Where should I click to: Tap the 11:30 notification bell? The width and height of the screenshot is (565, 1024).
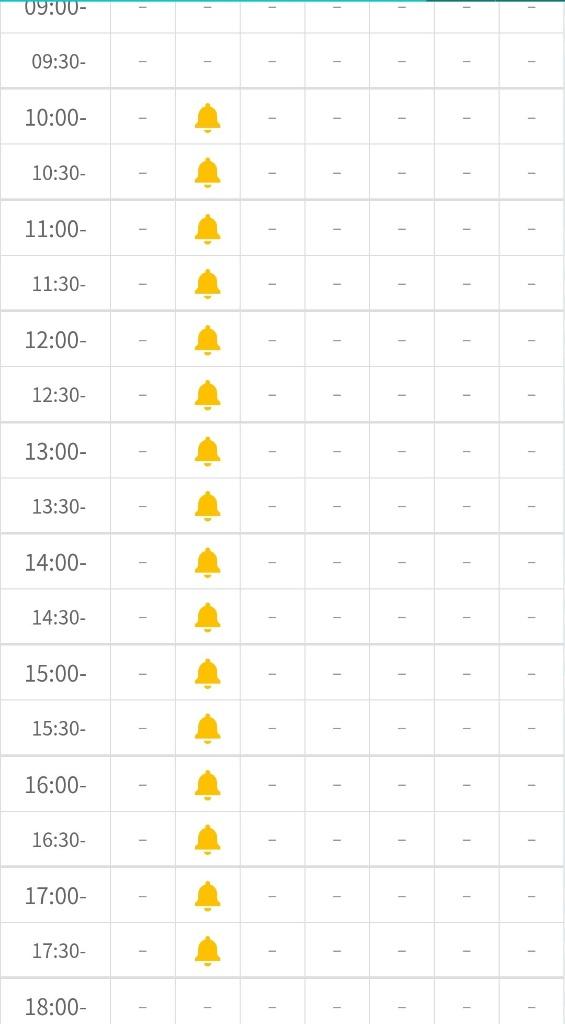click(x=208, y=284)
